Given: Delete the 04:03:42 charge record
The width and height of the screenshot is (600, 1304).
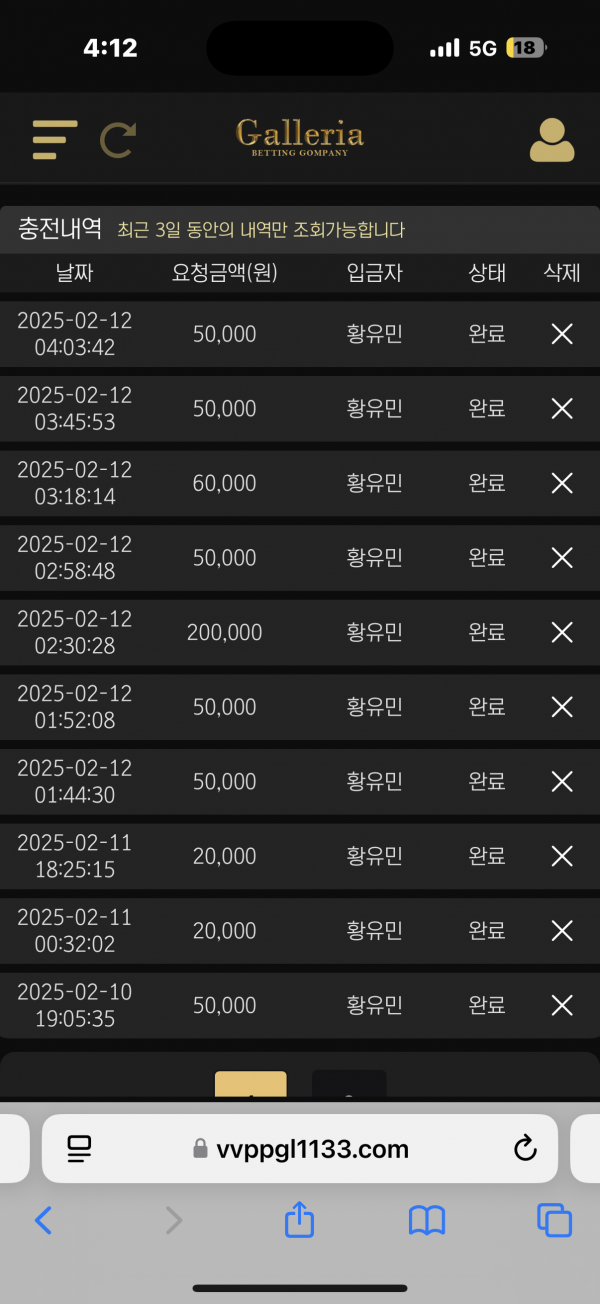Looking at the screenshot, I should pyautogui.click(x=562, y=334).
